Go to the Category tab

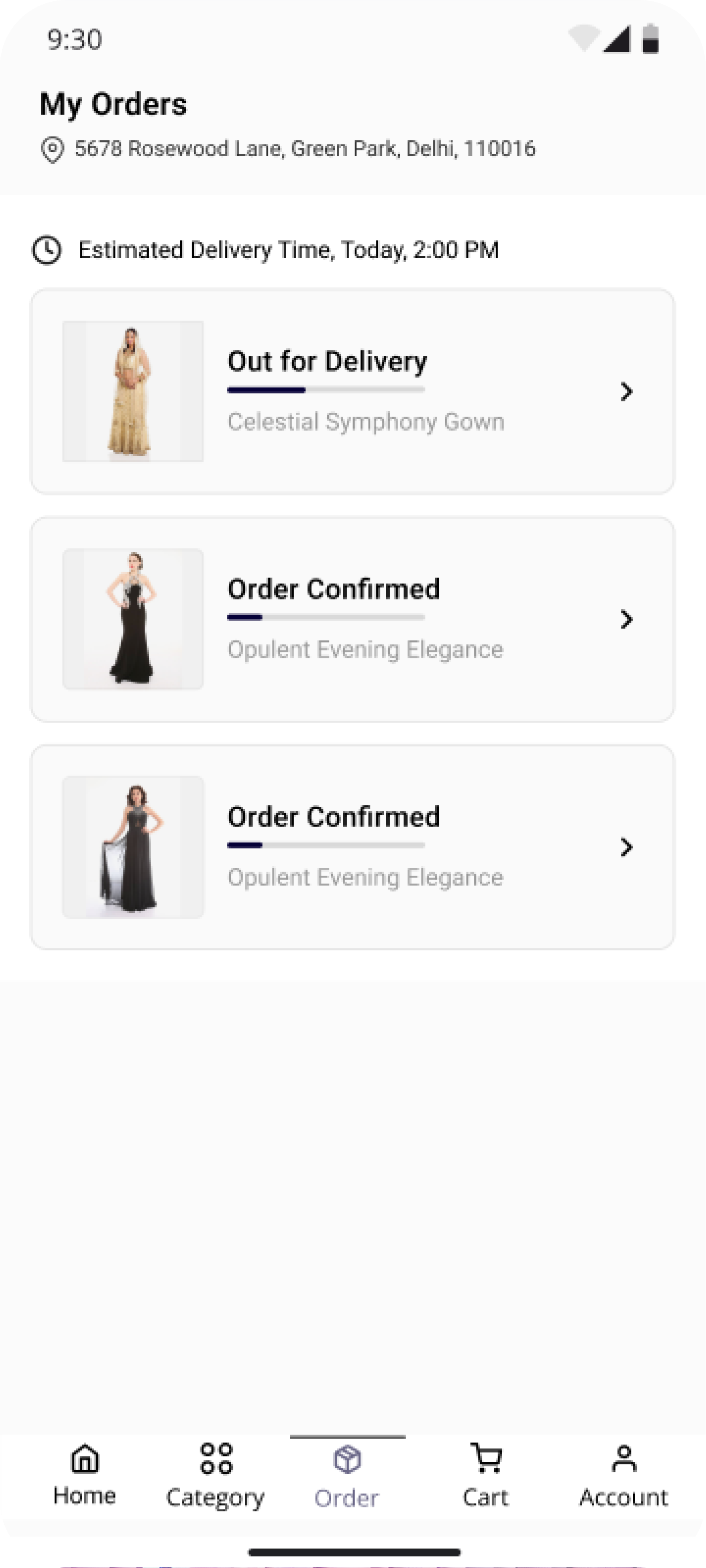(215, 1475)
